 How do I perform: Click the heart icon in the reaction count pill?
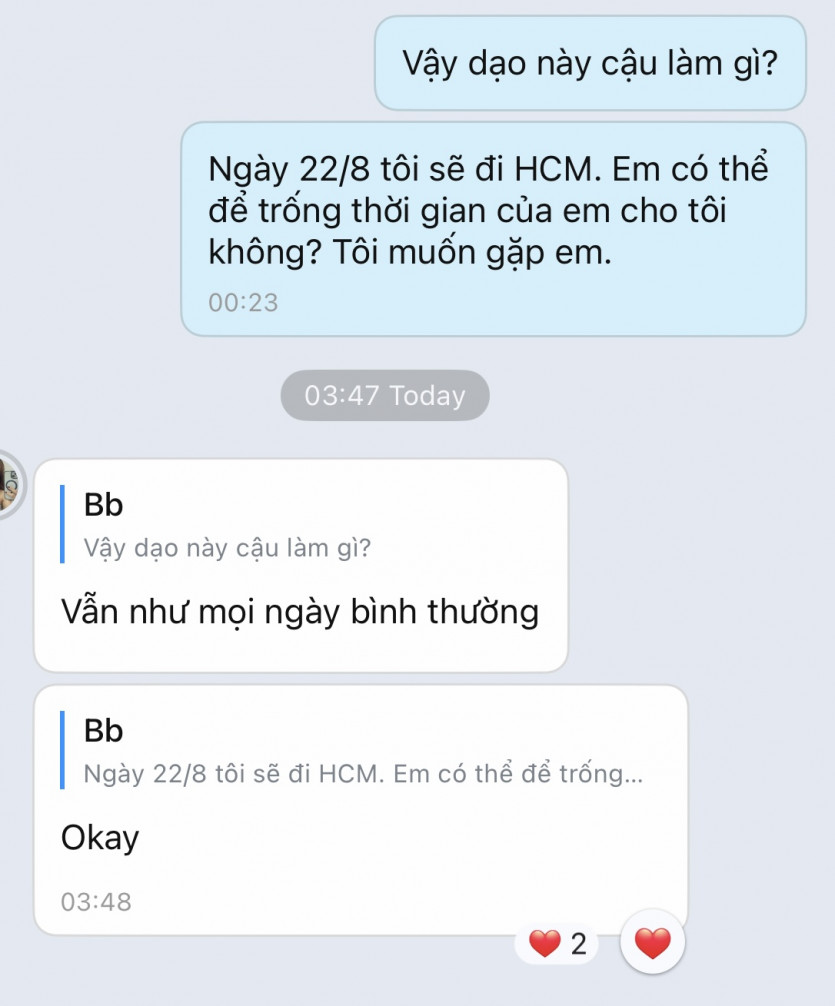point(543,942)
